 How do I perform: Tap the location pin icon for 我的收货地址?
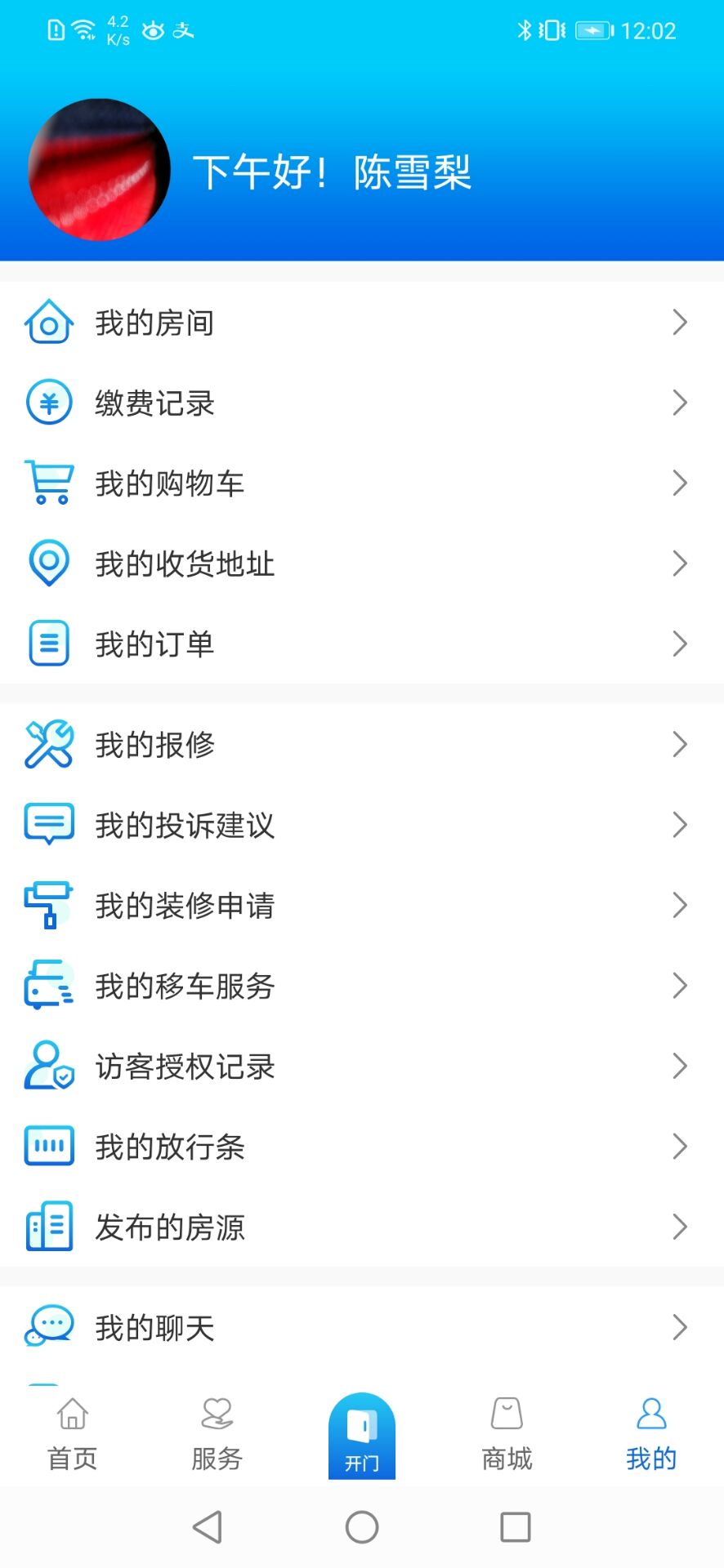pos(49,562)
